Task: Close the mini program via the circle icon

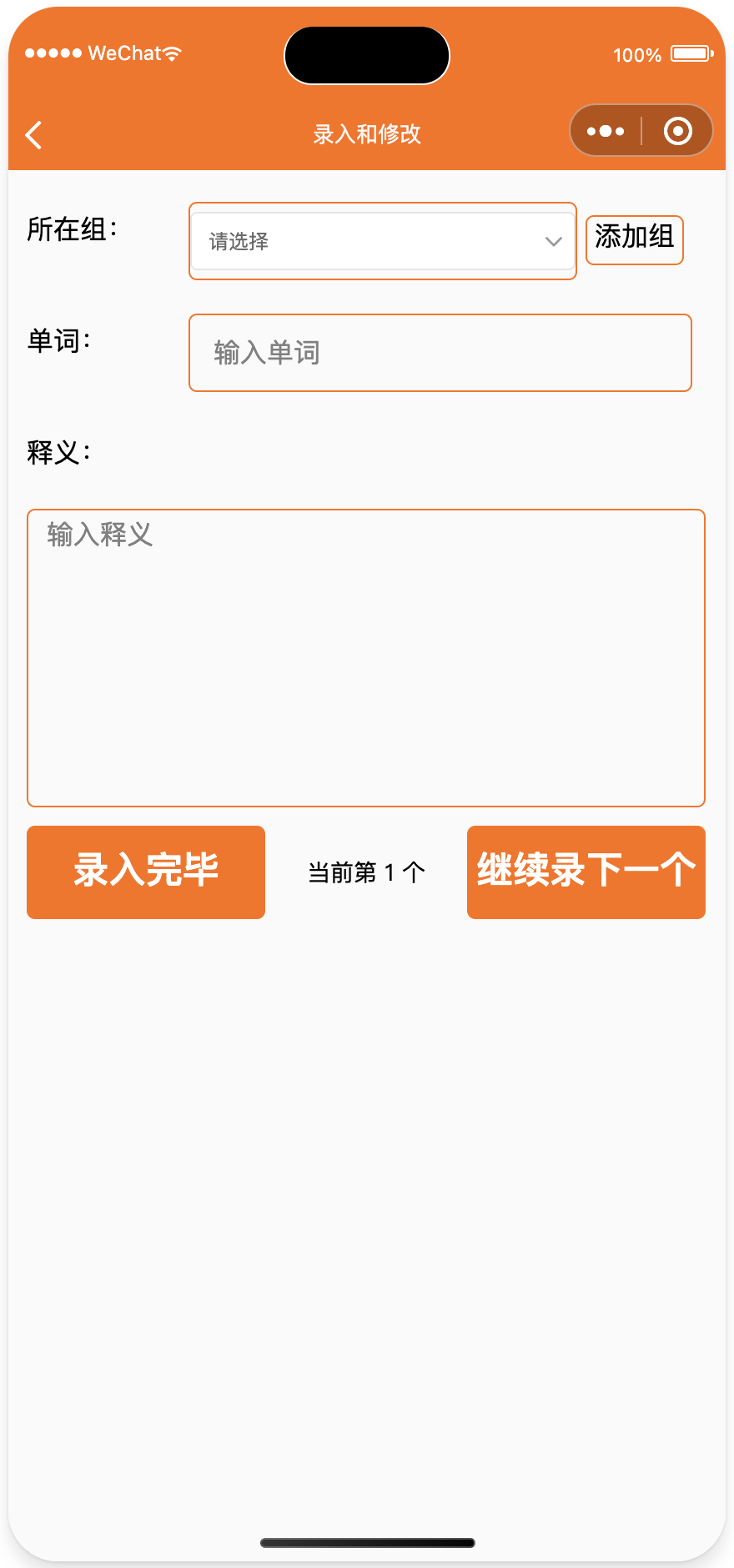Action: tap(677, 131)
